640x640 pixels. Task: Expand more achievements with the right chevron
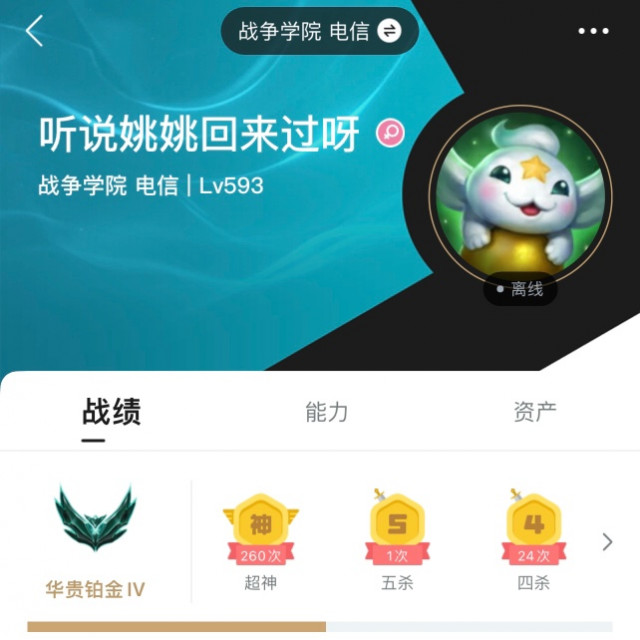coord(607,542)
